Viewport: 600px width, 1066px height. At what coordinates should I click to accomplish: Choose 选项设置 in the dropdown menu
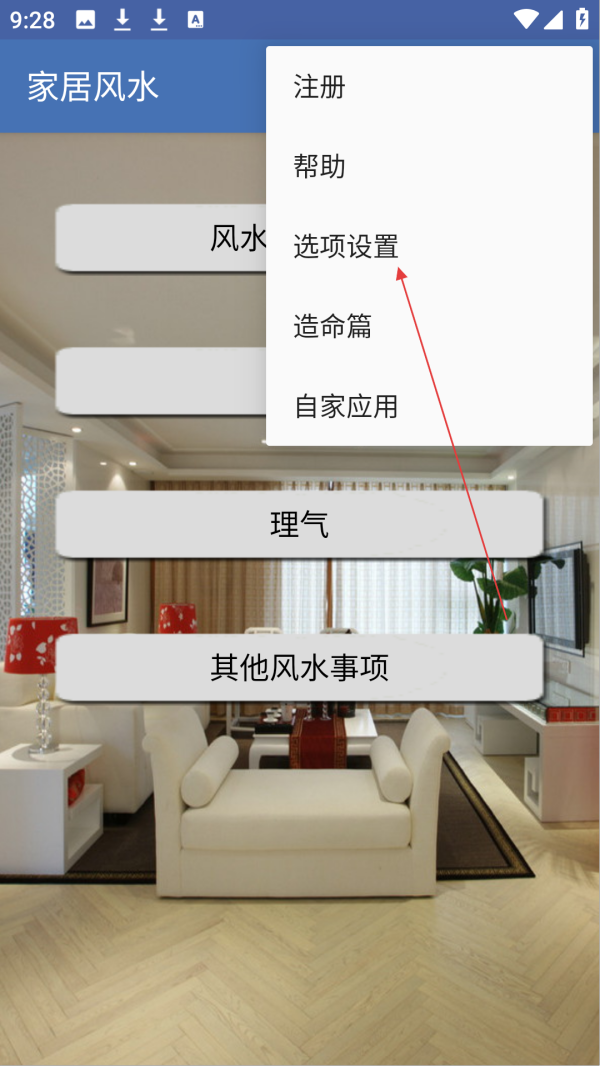(429, 246)
